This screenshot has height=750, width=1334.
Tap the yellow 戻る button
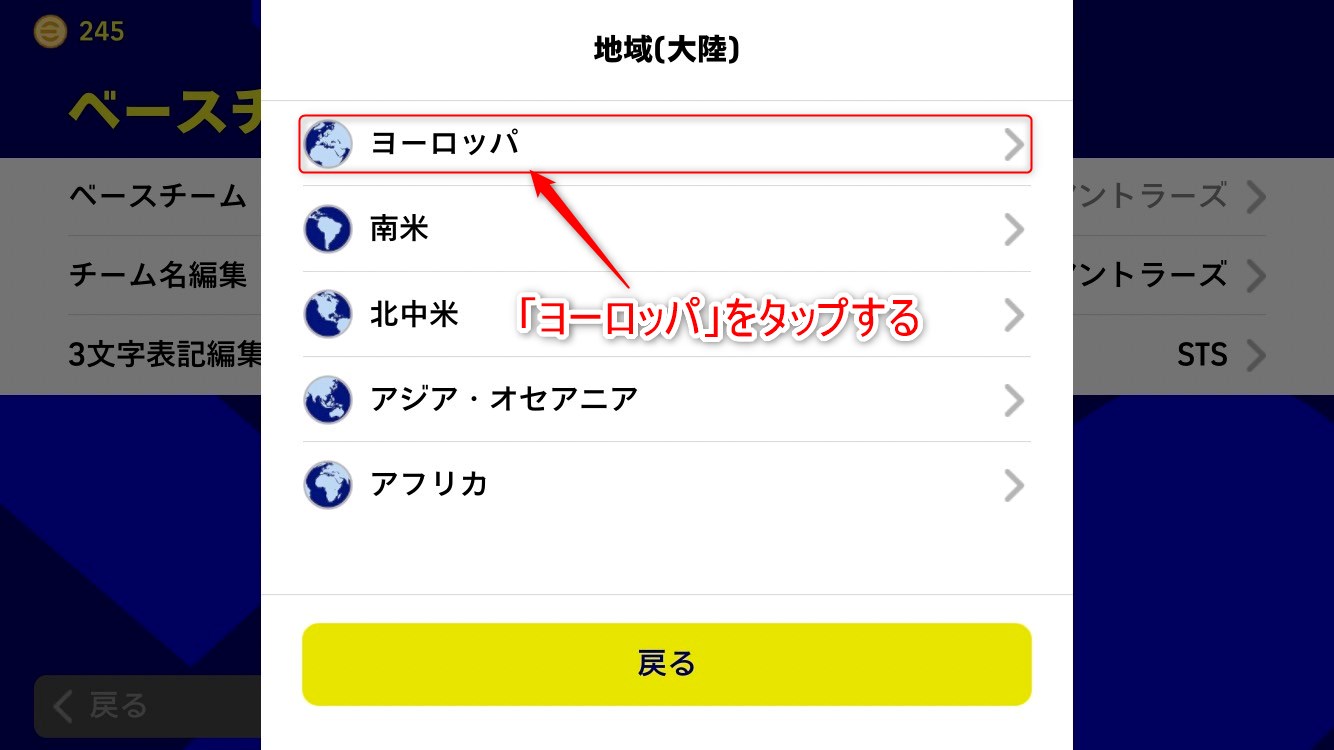coord(666,664)
